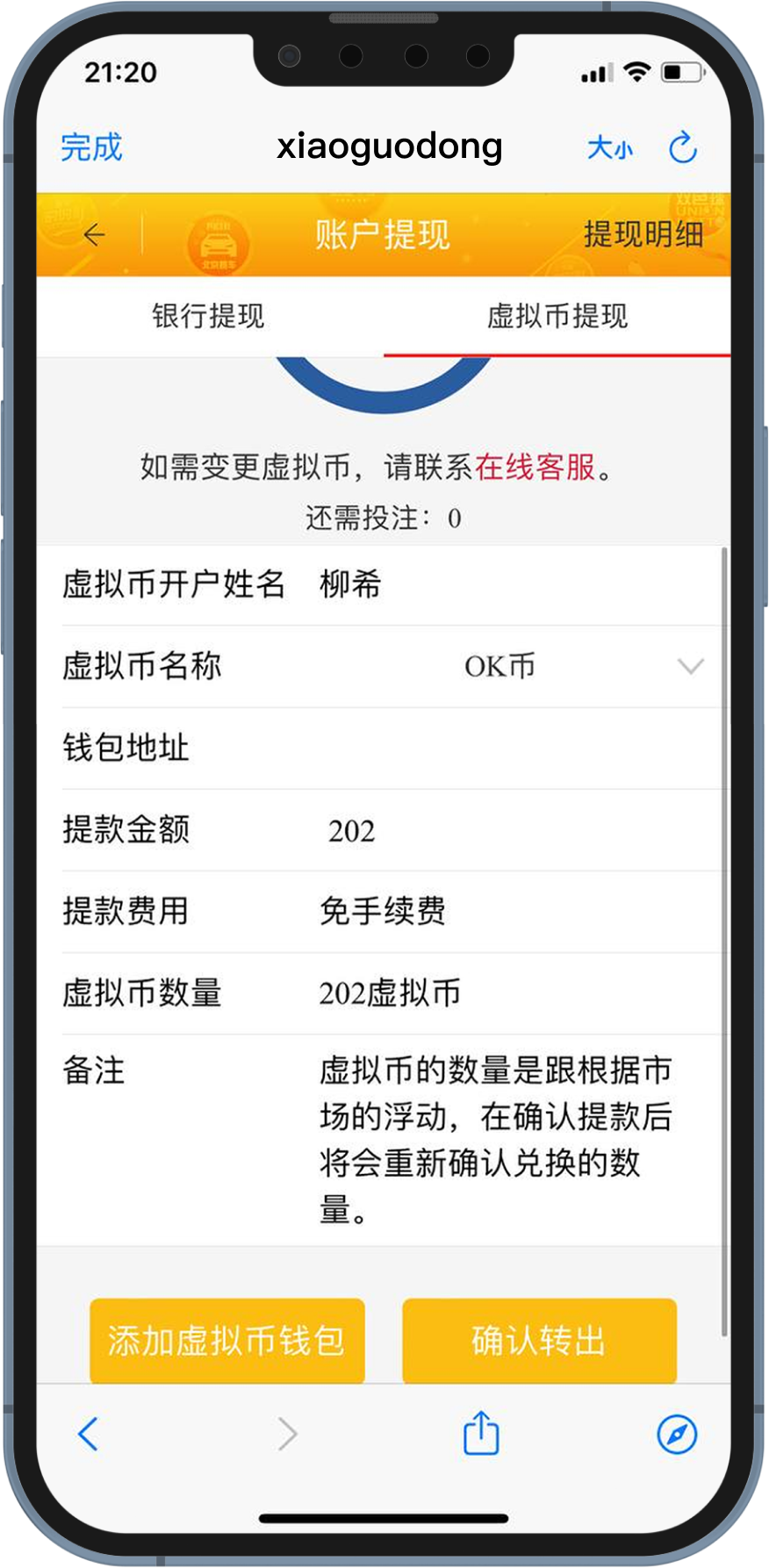The image size is (769, 1568).
Task: Tap 添加虚拟币钱包 button
Action: [x=226, y=1340]
